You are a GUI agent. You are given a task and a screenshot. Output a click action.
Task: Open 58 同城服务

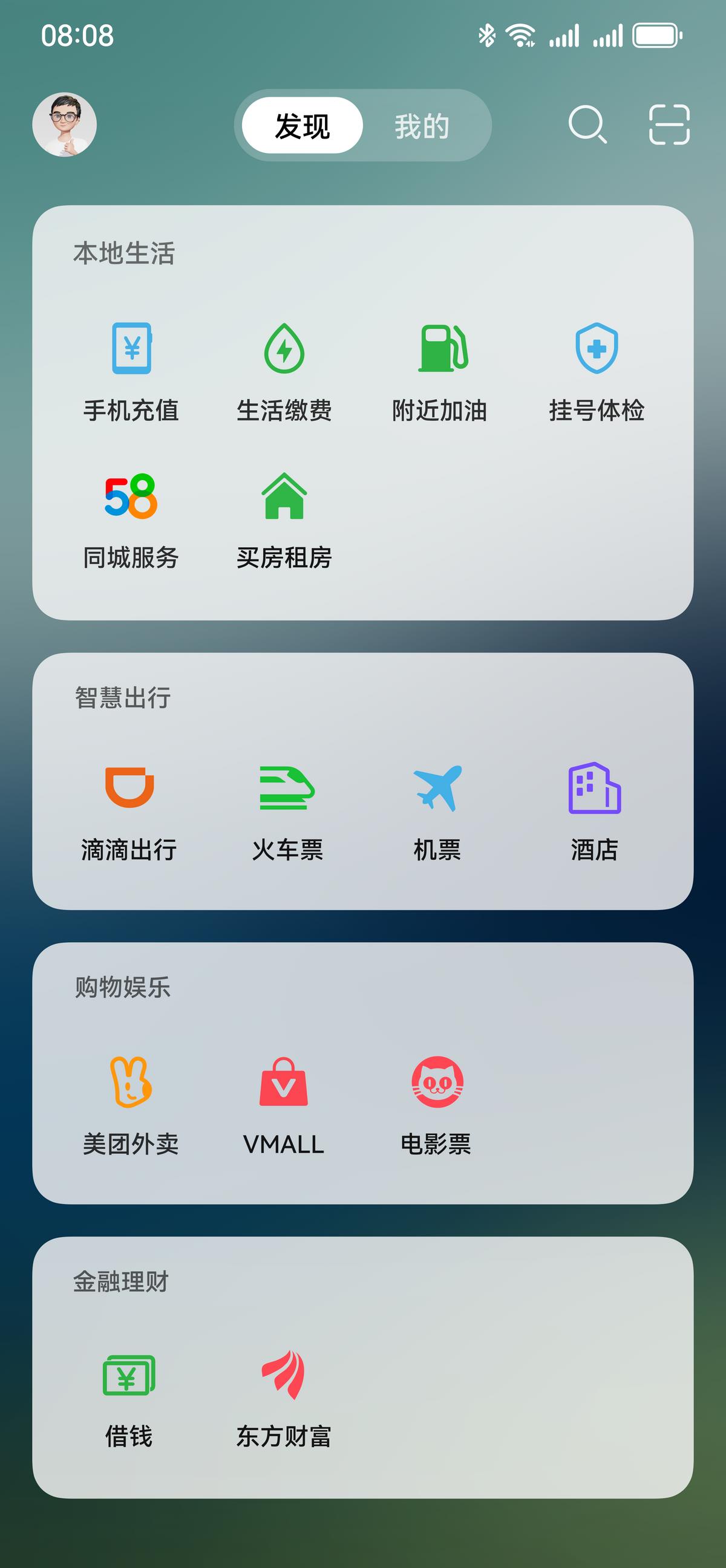click(x=131, y=519)
